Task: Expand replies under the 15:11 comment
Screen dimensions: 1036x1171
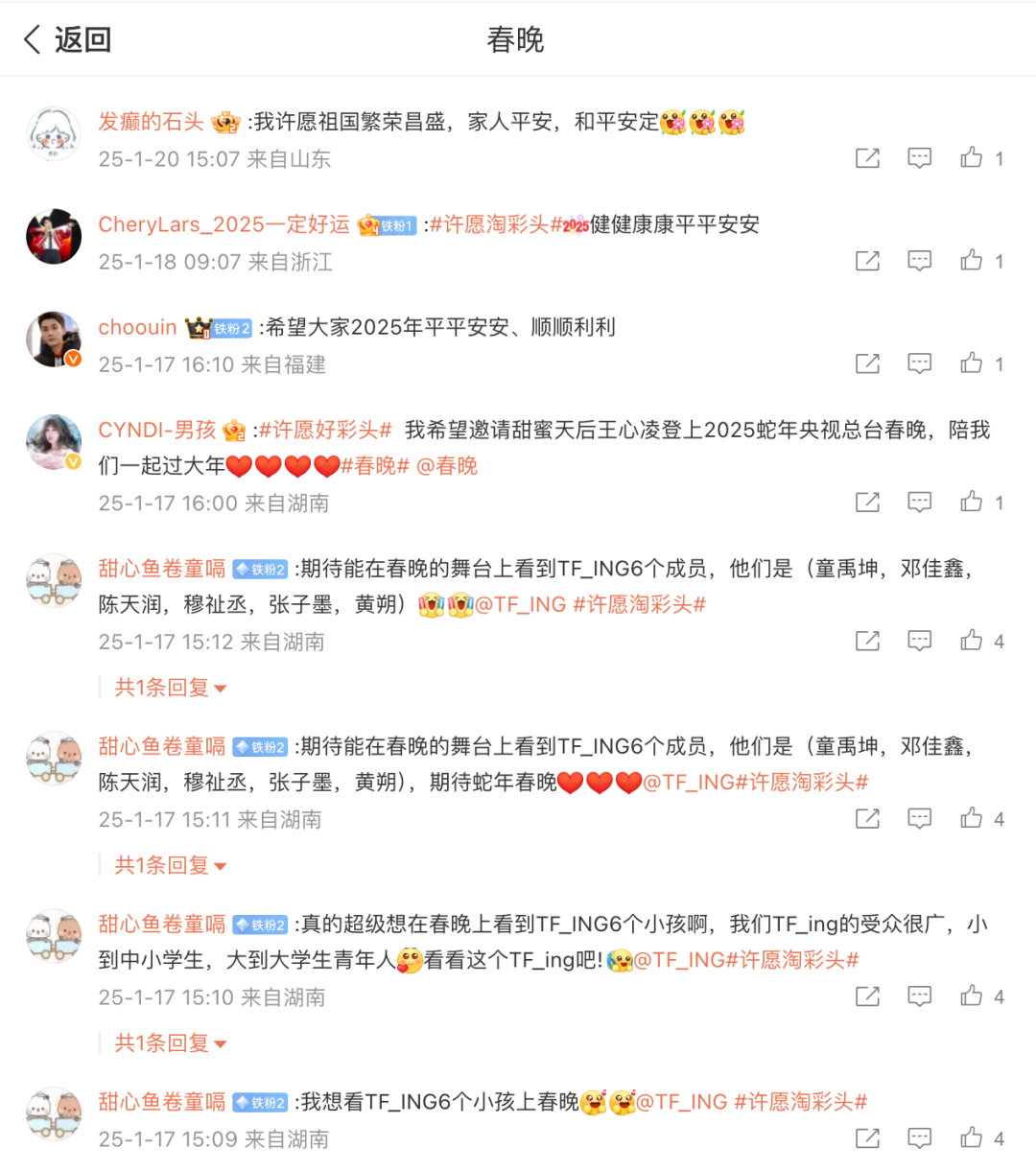Action: tap(170, 865)
